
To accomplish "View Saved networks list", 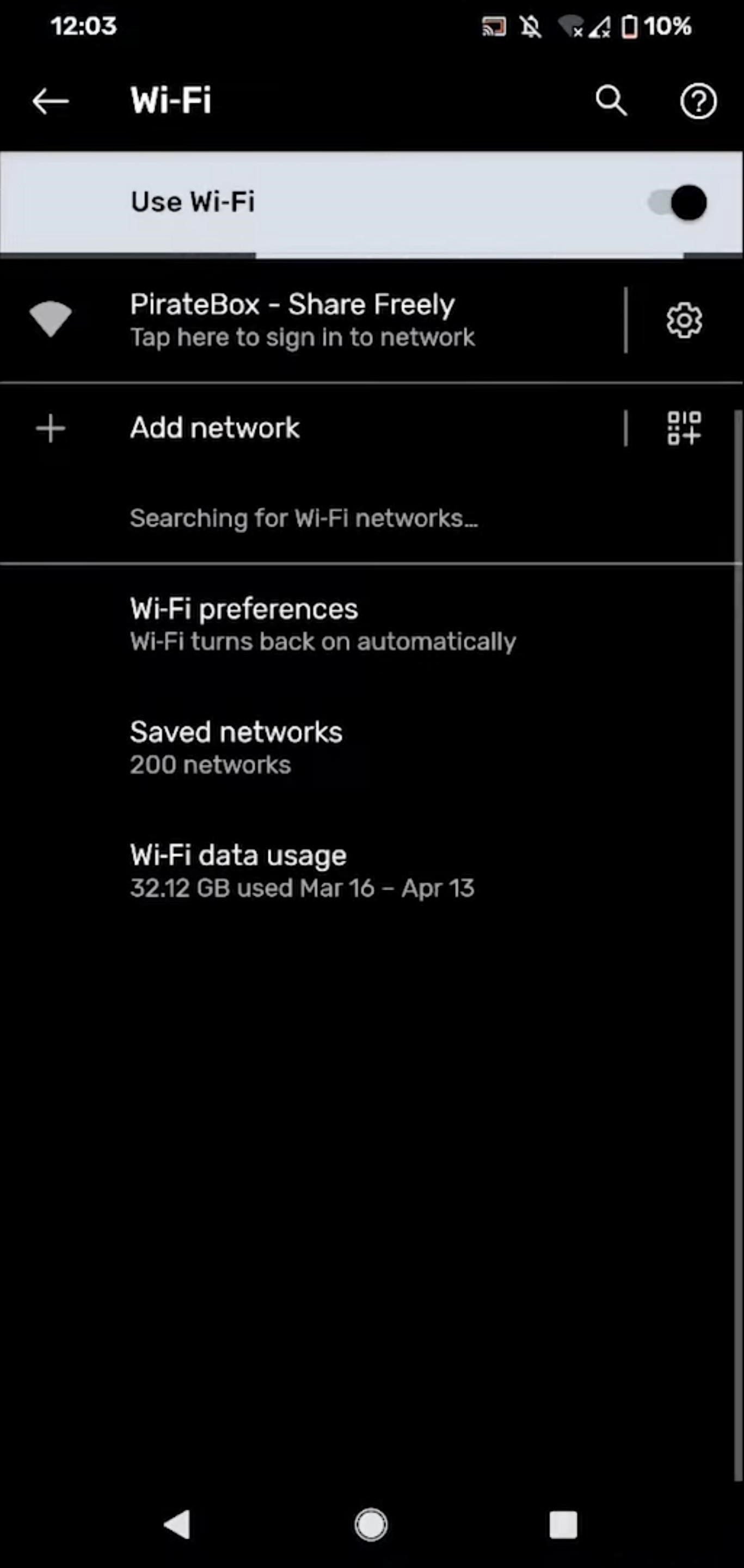I will click(x=236, y=747).
